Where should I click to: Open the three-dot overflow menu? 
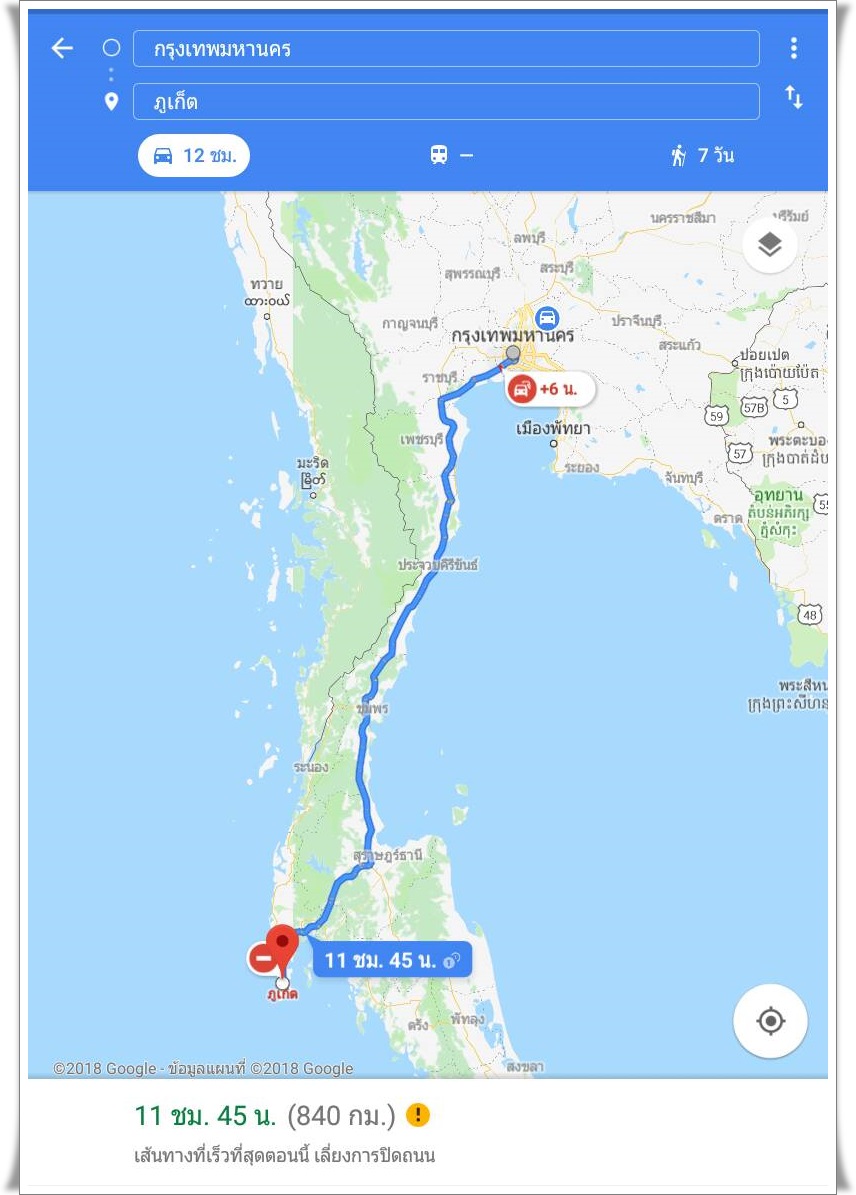pos(793,48)
